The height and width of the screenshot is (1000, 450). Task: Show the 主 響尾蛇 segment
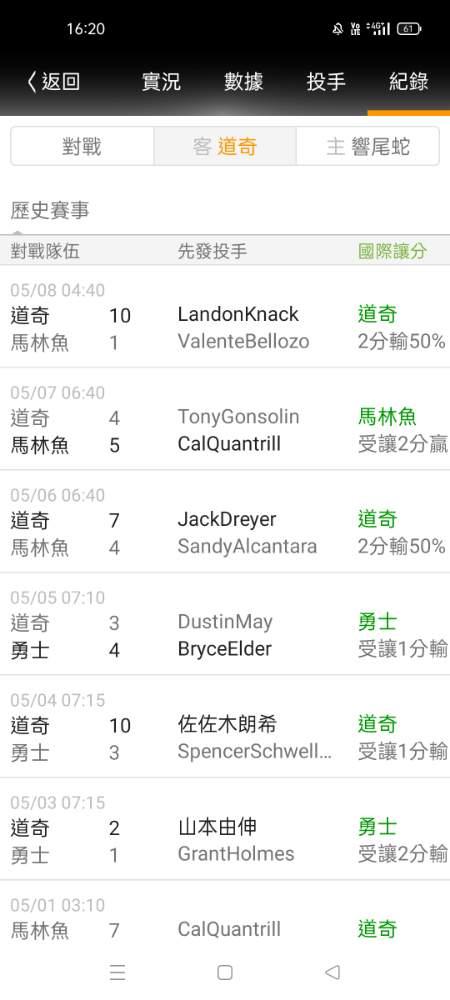368,147
